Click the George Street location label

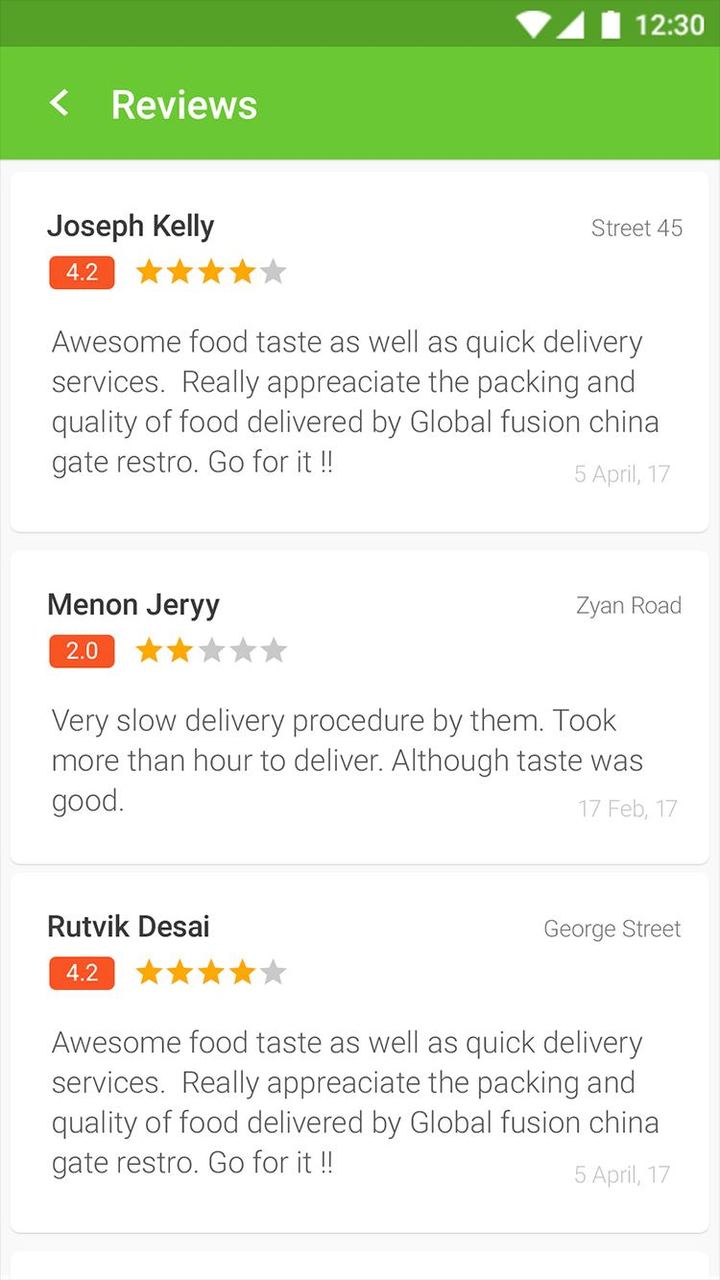[612, 928]
